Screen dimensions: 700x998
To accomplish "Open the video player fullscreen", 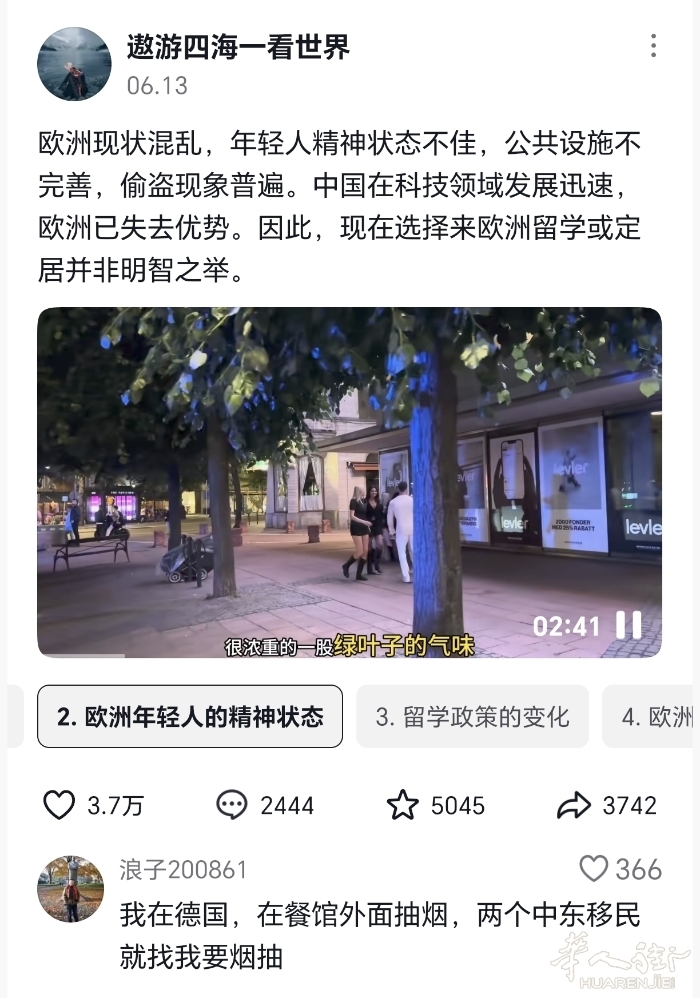I will [x=349, y=480].
